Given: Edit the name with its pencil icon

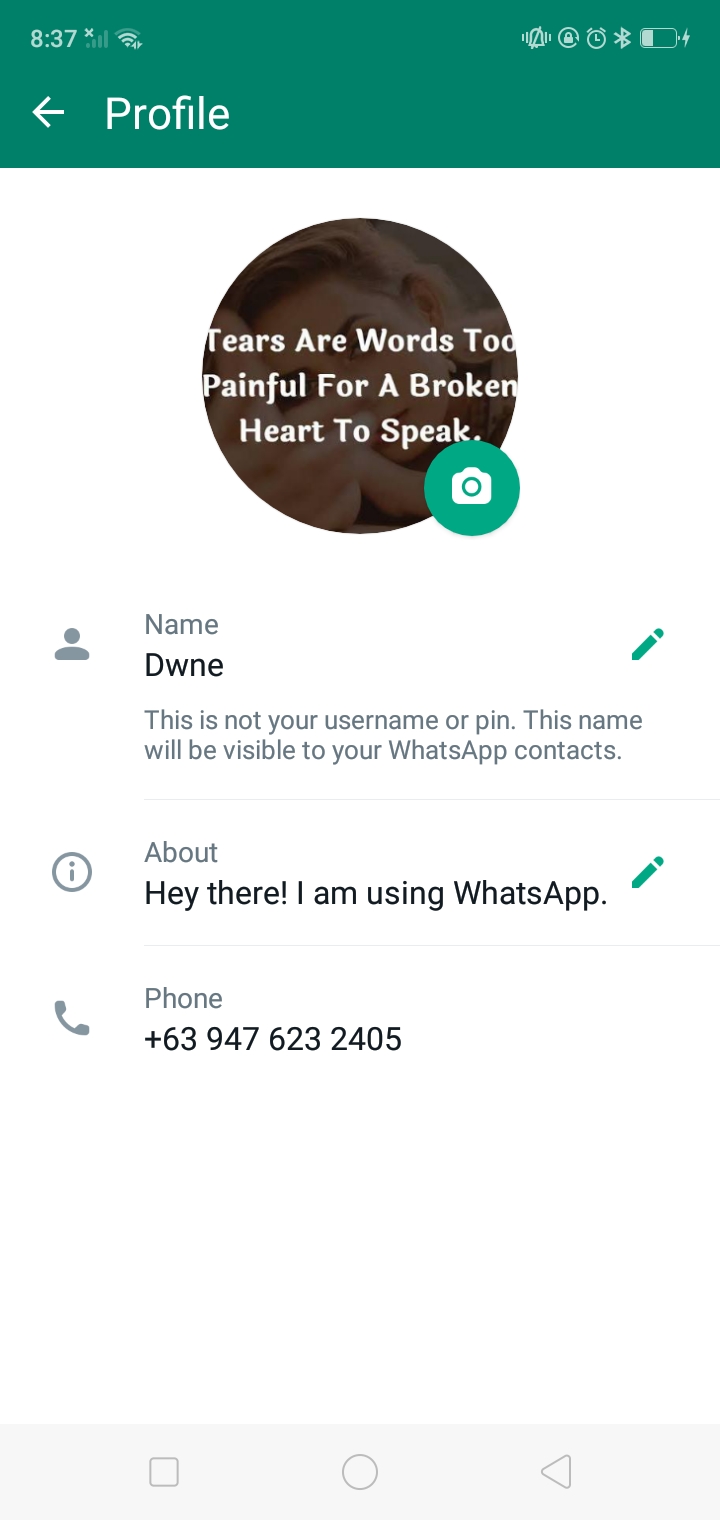Looking at the screenshot, I should coord(647,645).
